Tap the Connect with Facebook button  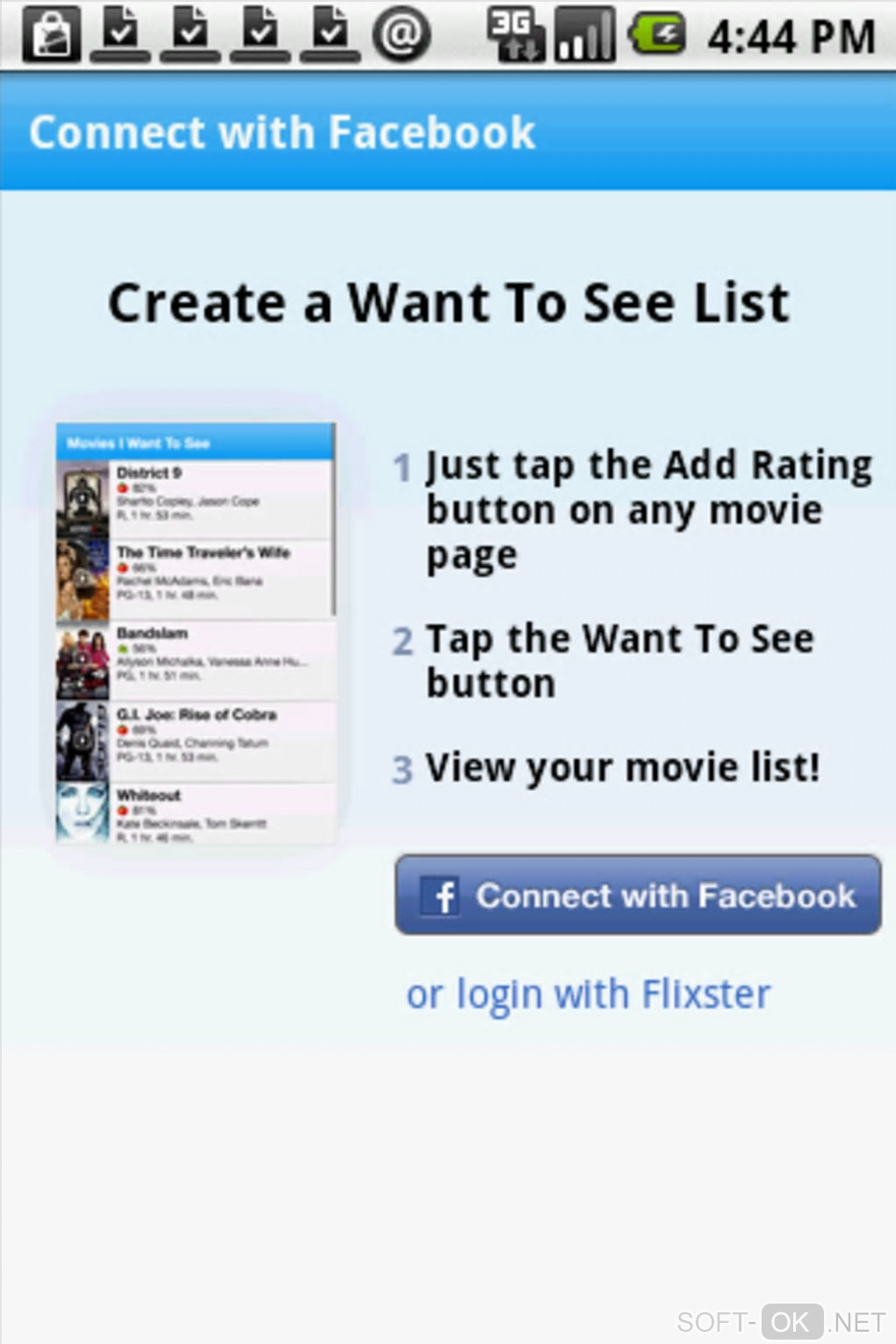tap(638, 895)
